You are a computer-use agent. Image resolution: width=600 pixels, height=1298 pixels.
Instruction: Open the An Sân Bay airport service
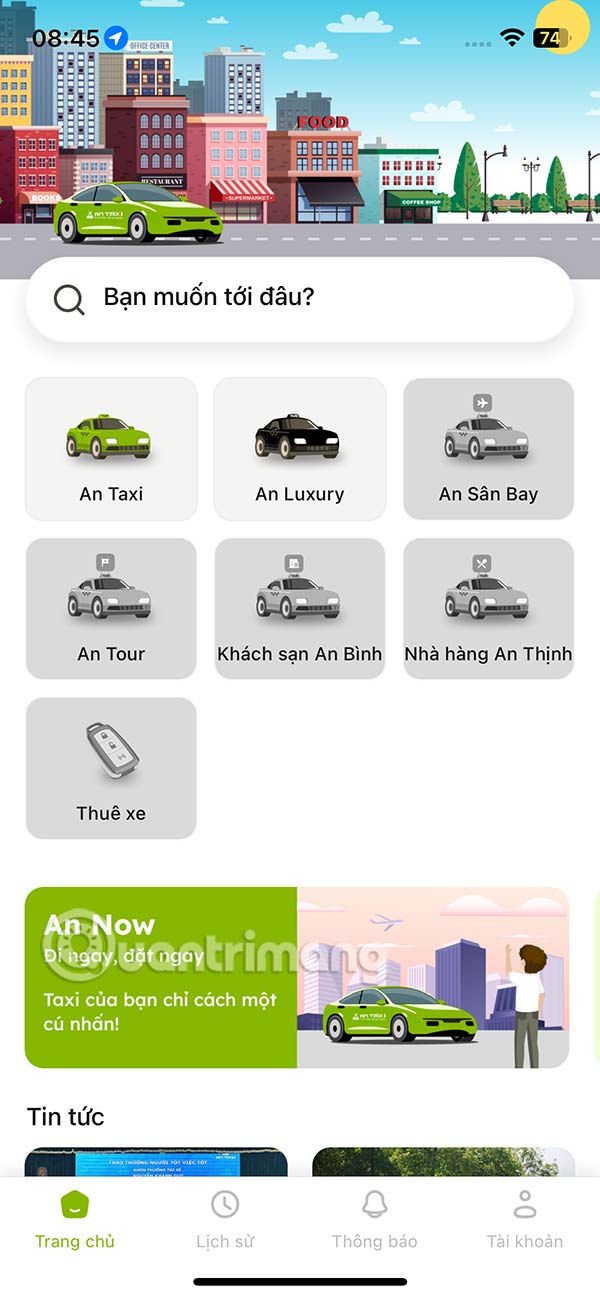488,449
